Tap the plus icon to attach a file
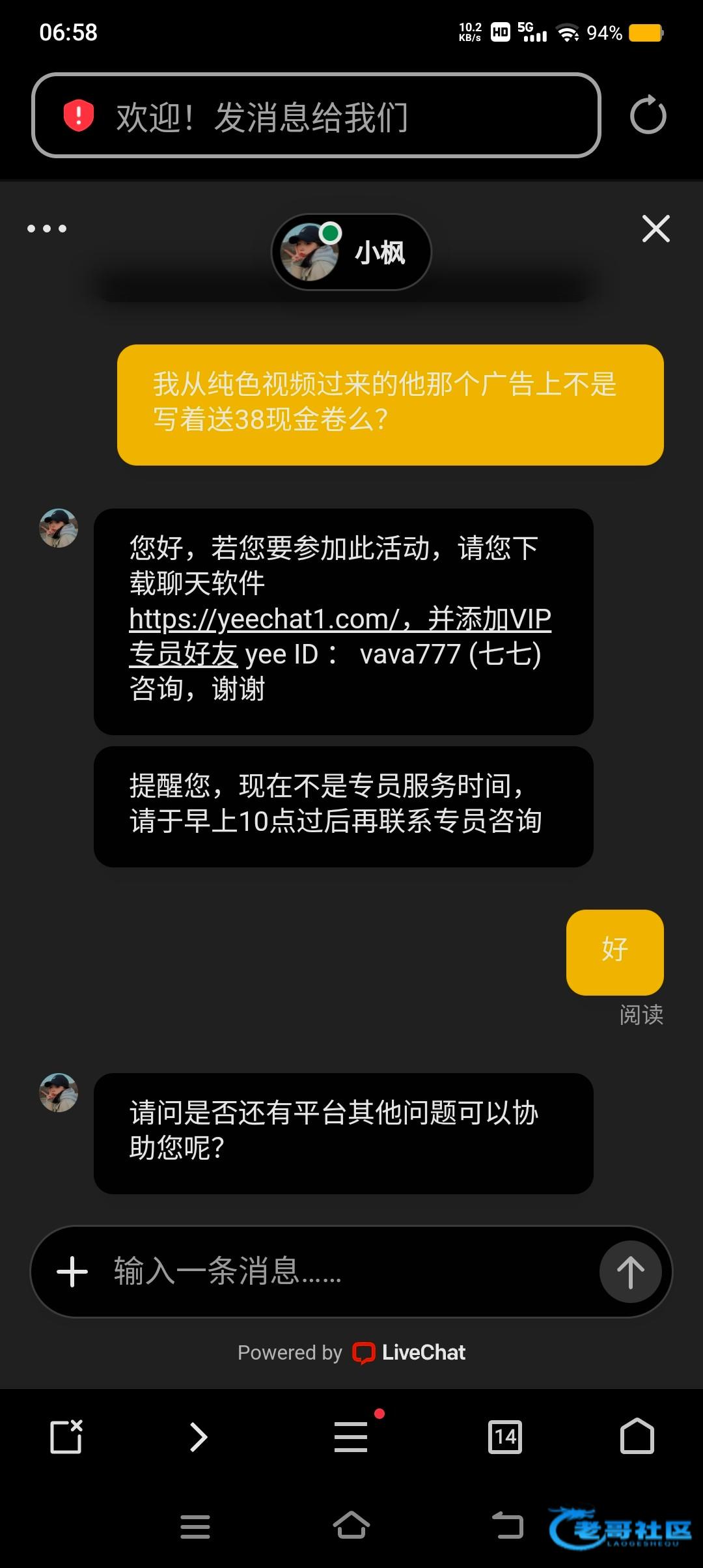Image resolution: width=703 pixels, height=1568 pixels. coord(72,1272)
